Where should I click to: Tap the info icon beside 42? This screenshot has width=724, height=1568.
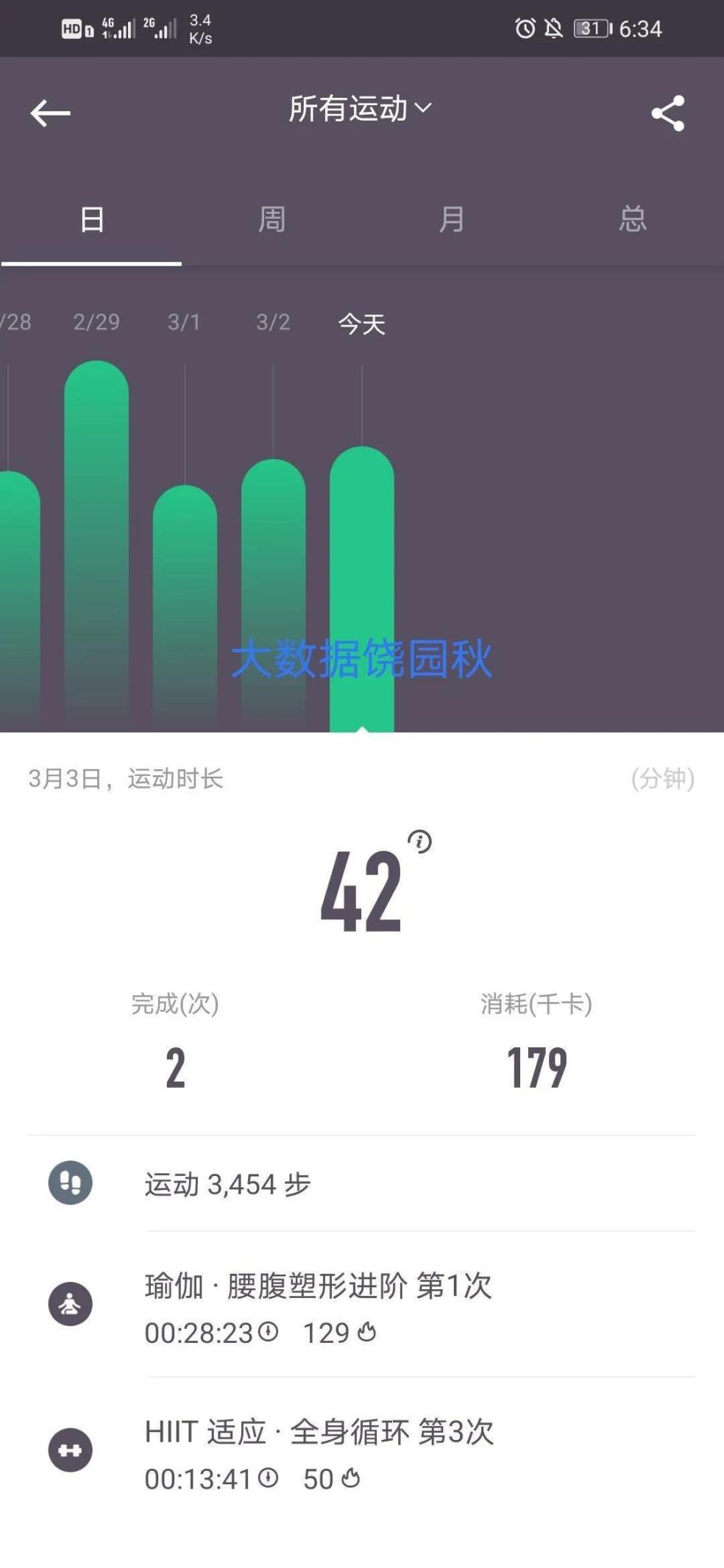[419, 841]
